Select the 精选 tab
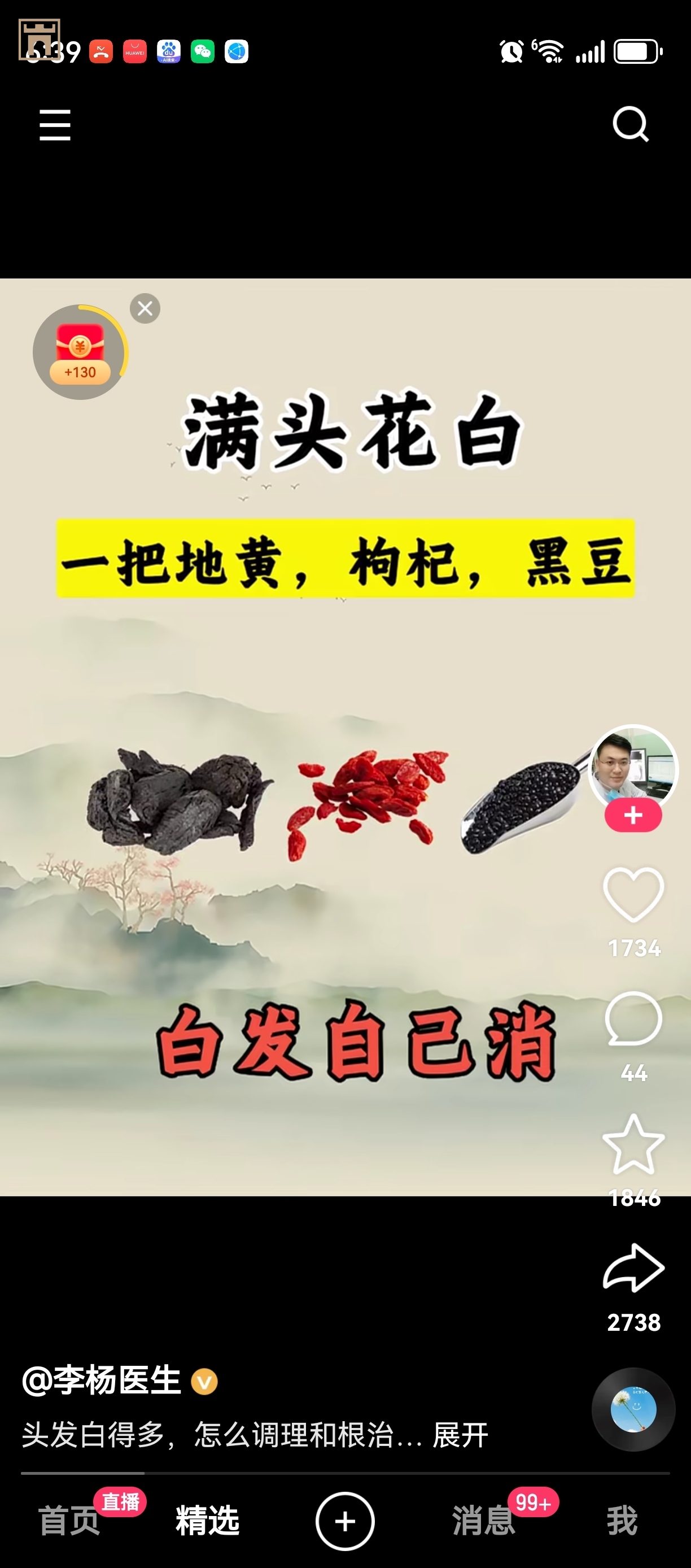This screenshot has width=691, height=1568. [x=207, y=1521]
